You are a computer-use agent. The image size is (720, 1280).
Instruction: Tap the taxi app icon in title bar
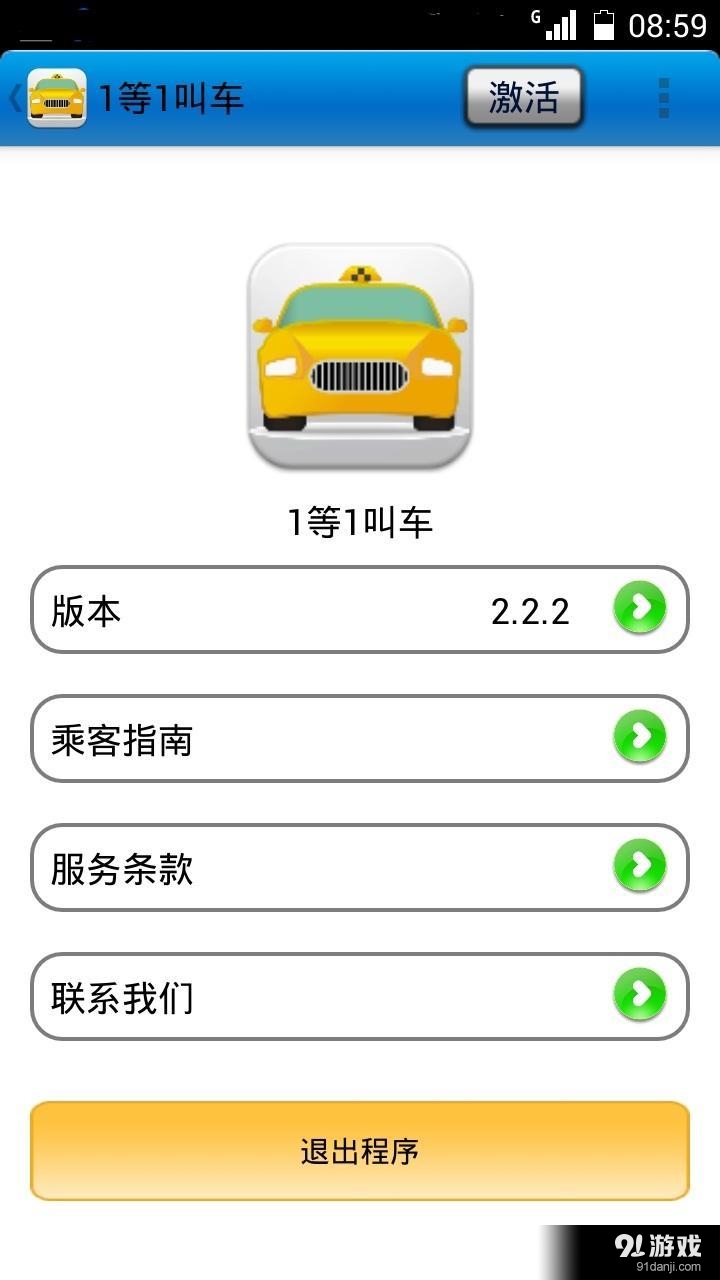(55, 95)
